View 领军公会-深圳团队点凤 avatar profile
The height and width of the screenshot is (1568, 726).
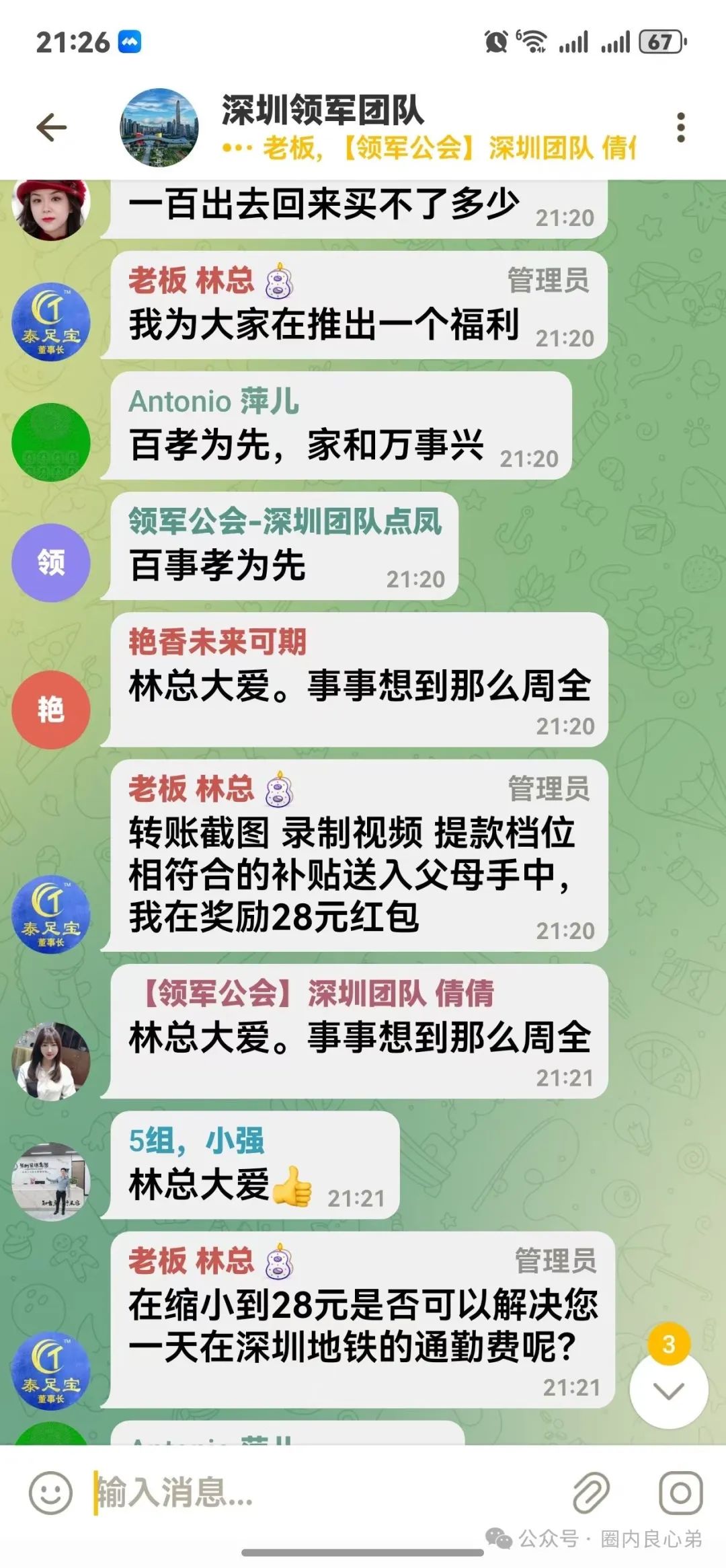coord(51,562)
